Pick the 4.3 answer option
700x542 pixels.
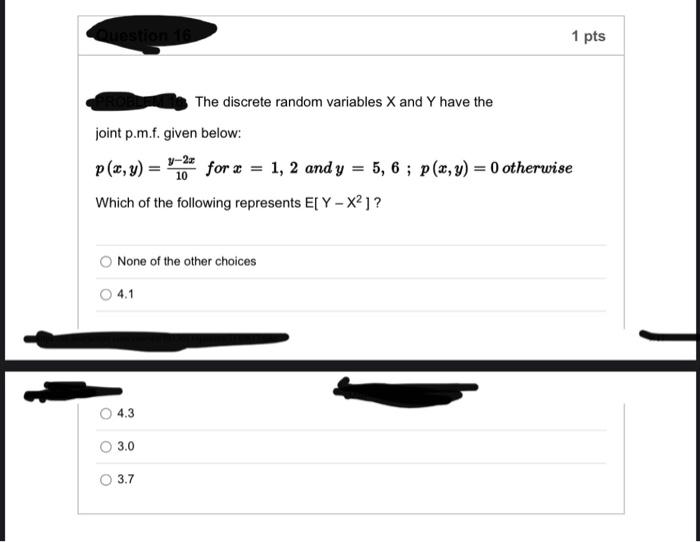point(106,413)
